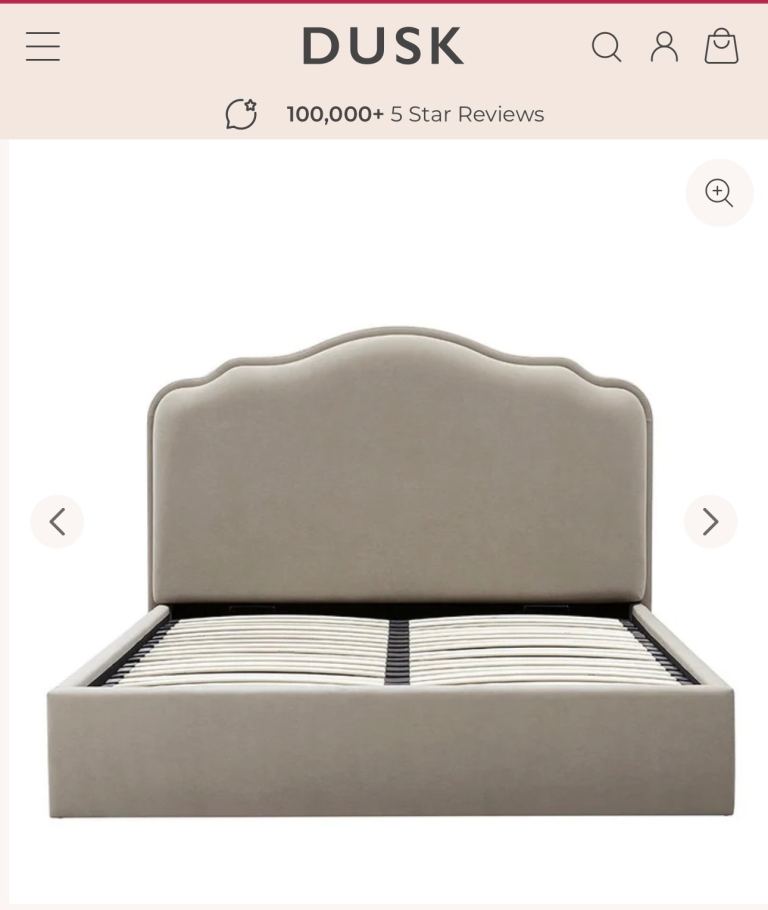
Task: Open the search icon
Action: click(x=607, y=46)
